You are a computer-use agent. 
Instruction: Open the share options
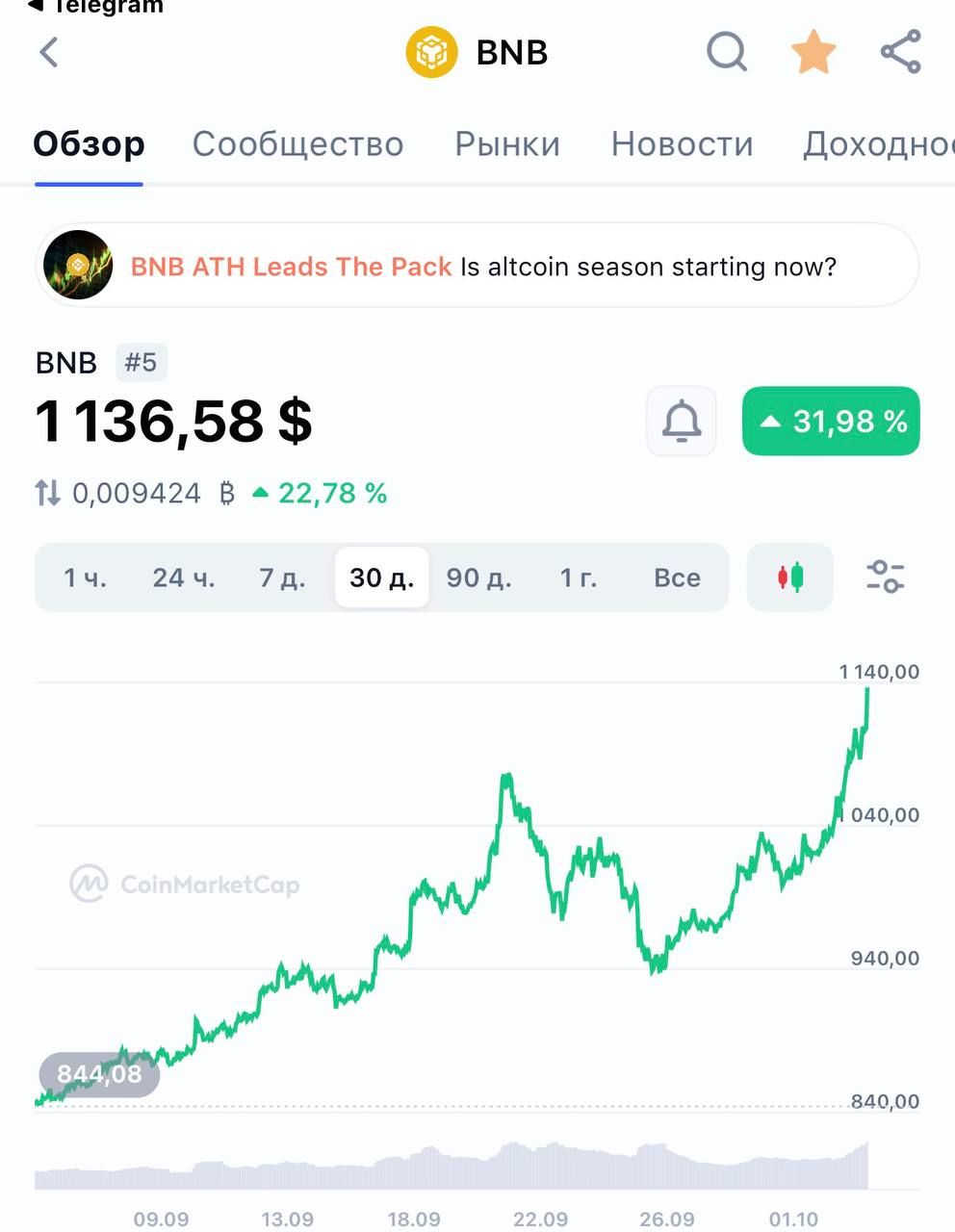point(900,53)
